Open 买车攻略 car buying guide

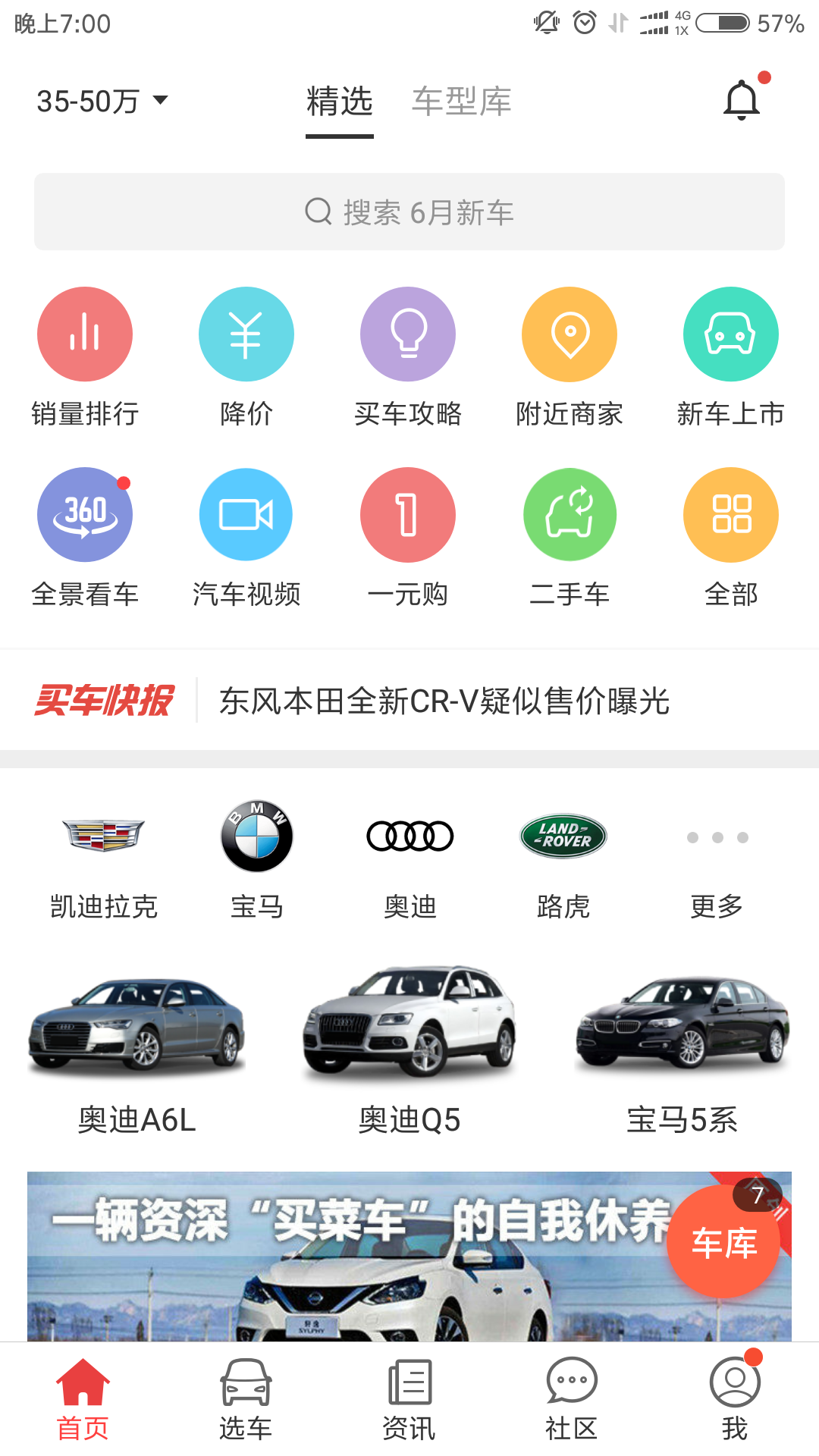pyautogui.click(x=408, y=334)
